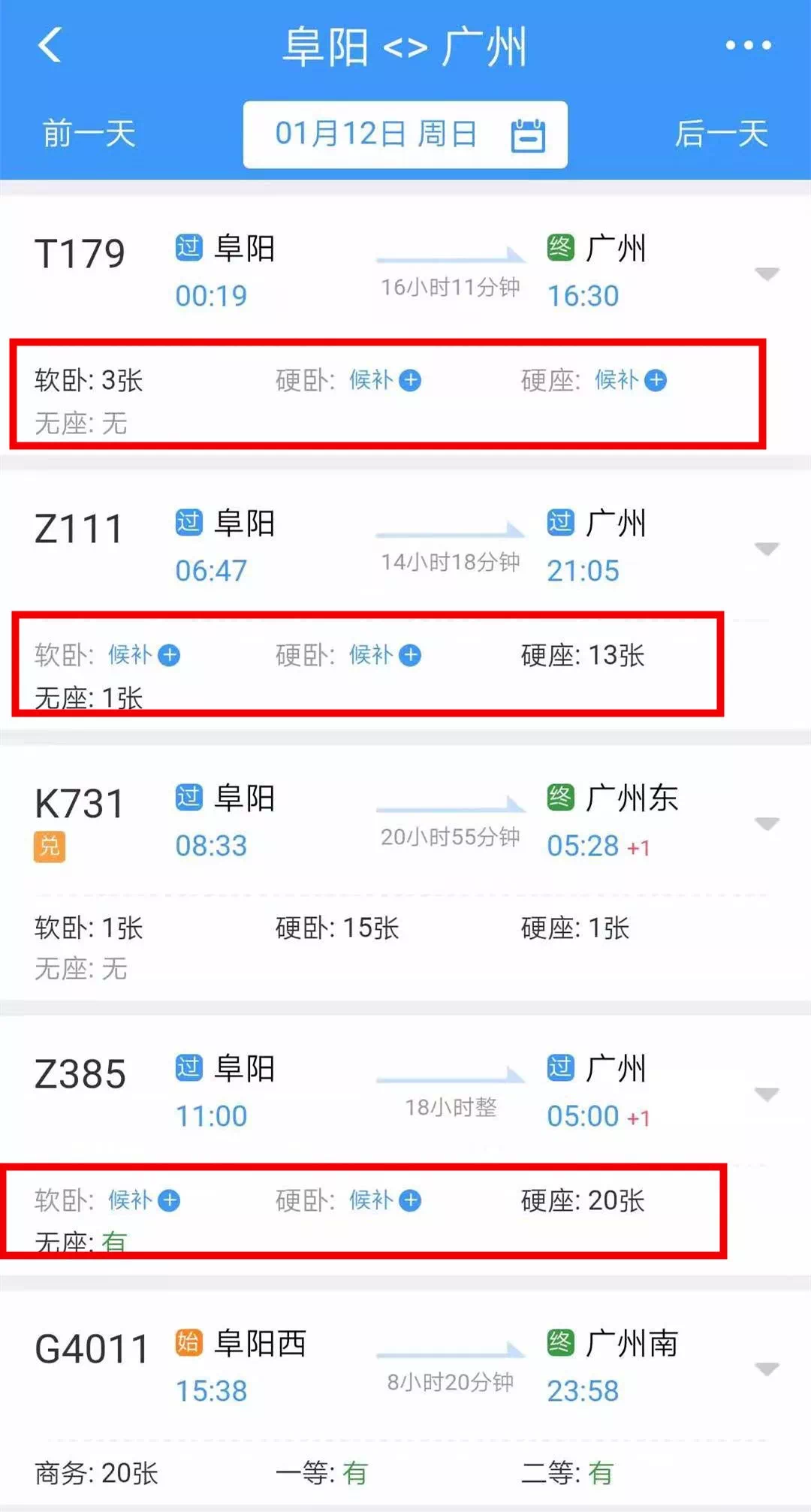
Task: Go back using the top-left arrow
Action: [50, 45]
